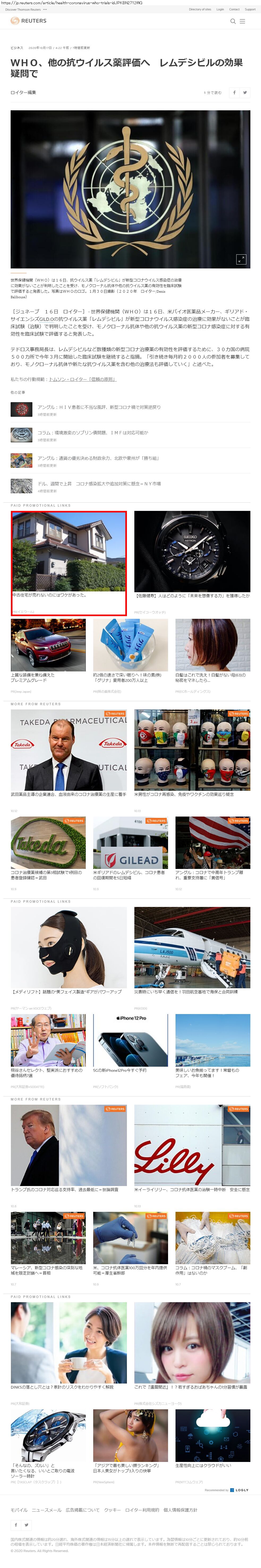Open the hamburger menu
This screenshot has height=1568, width=261.
(243, 21)
